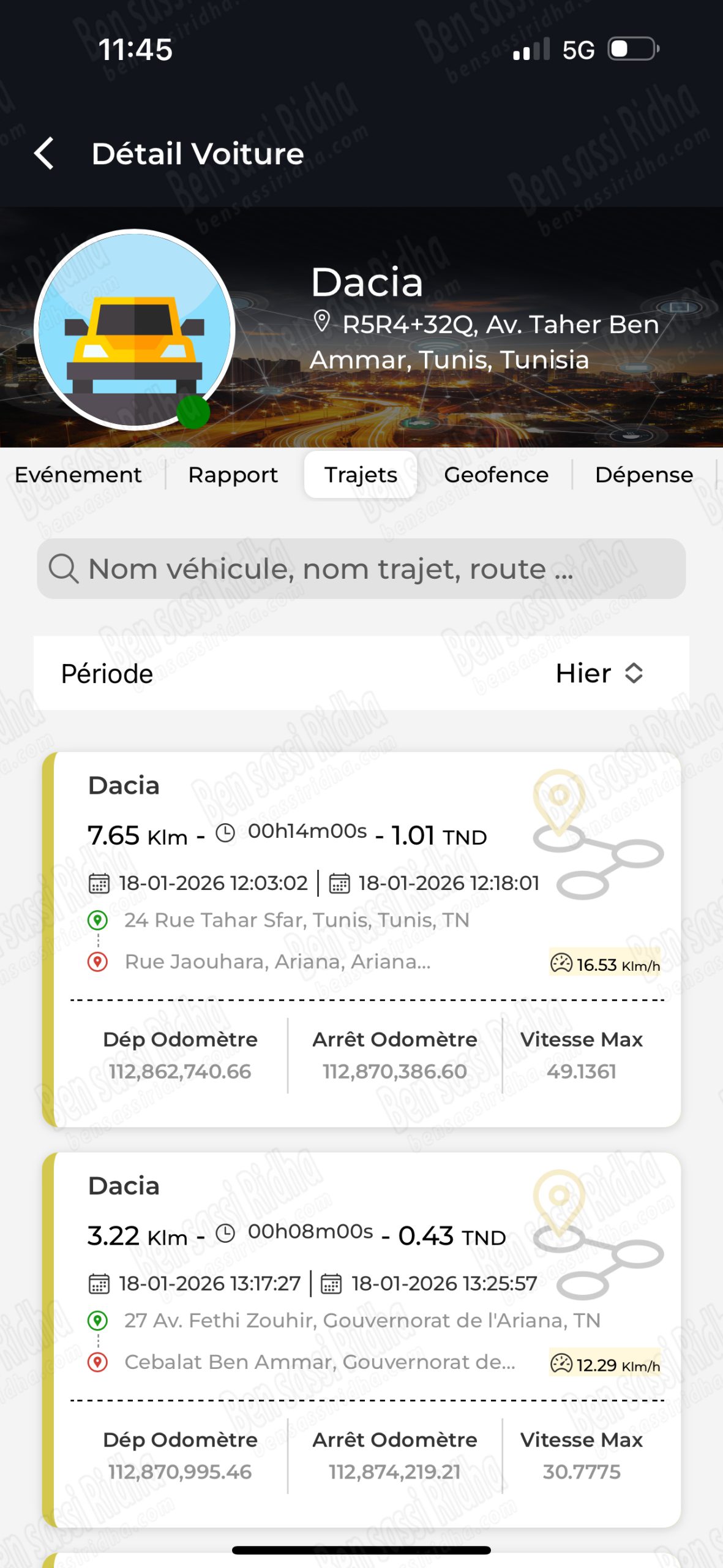This screenshot has width=723, height=1568.
Task: Switch to the Evénement tab
Action: (78, 475)
